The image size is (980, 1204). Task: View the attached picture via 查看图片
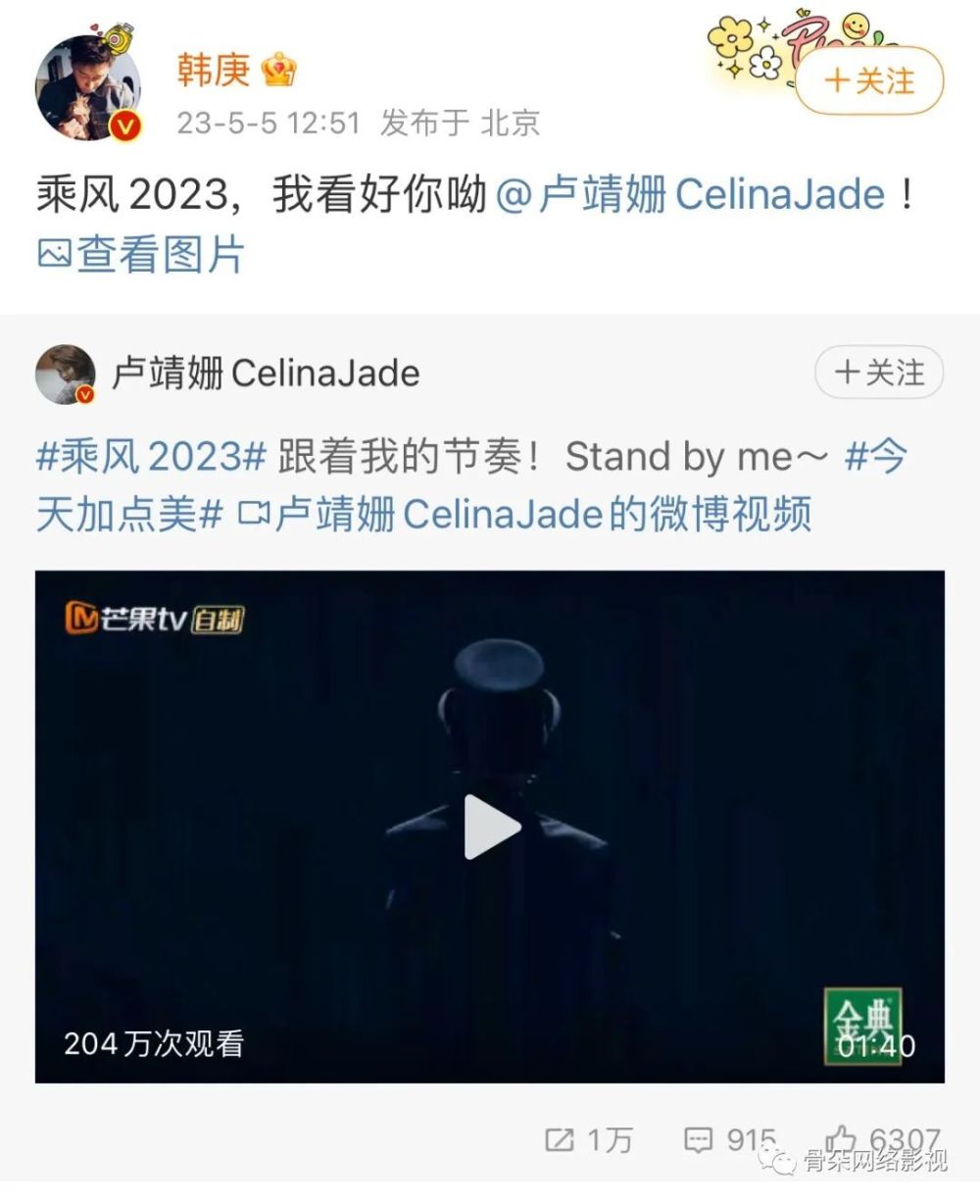[x=141, y=255]
